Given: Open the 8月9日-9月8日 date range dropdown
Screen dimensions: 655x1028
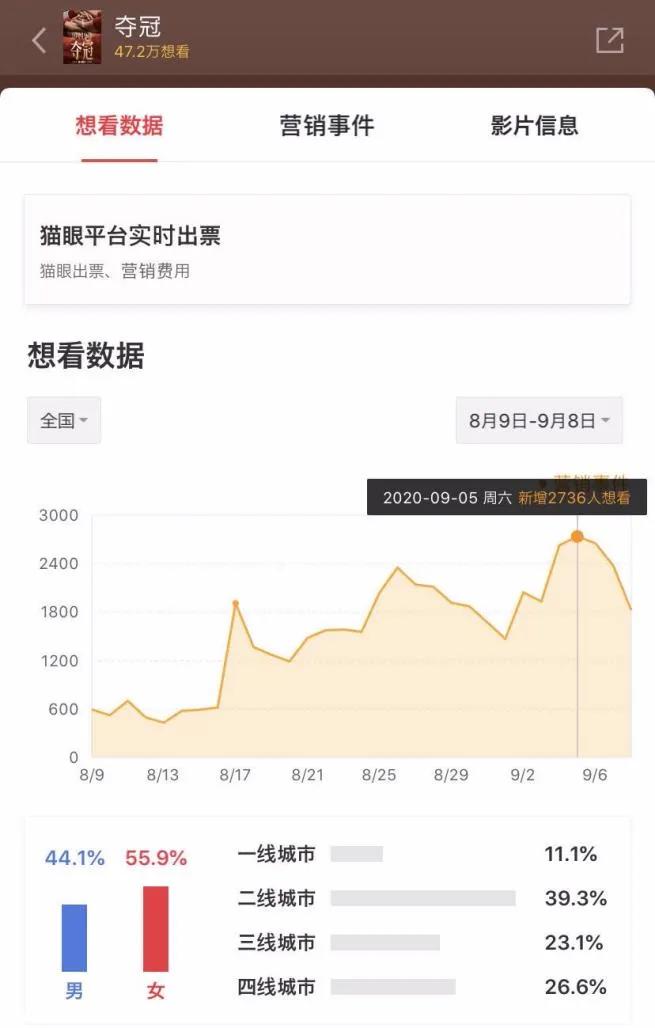Looking at the screenshot, I should point(539,420).
